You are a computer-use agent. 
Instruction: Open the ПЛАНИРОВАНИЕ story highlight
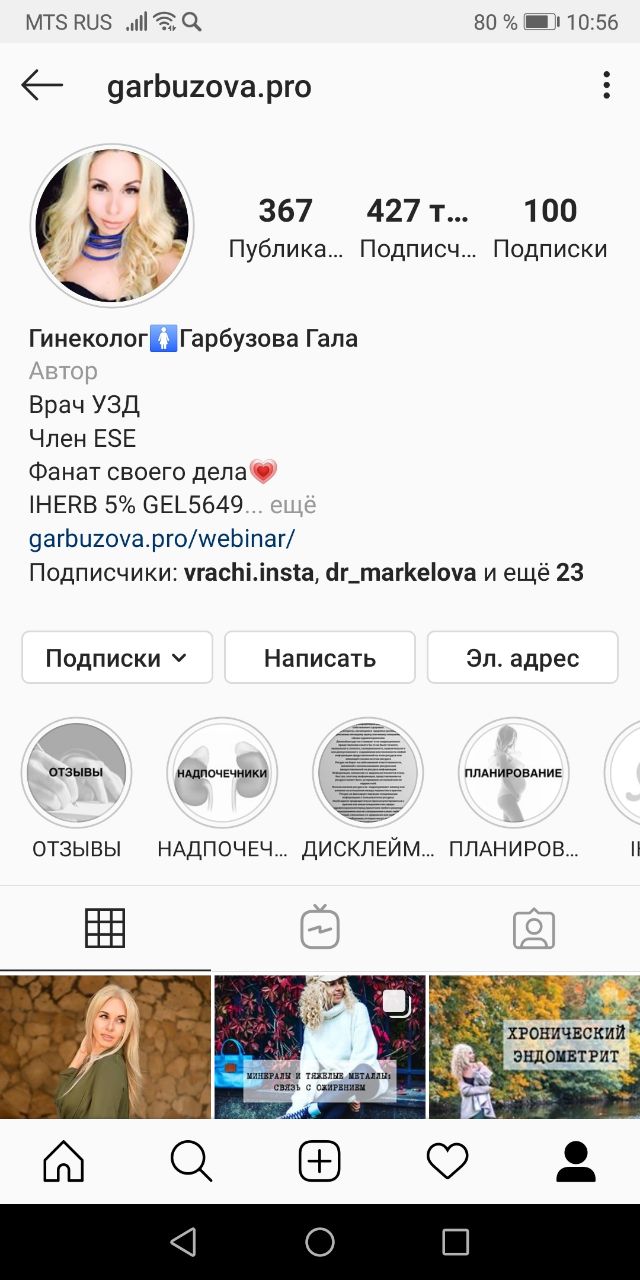pos(513,772)
